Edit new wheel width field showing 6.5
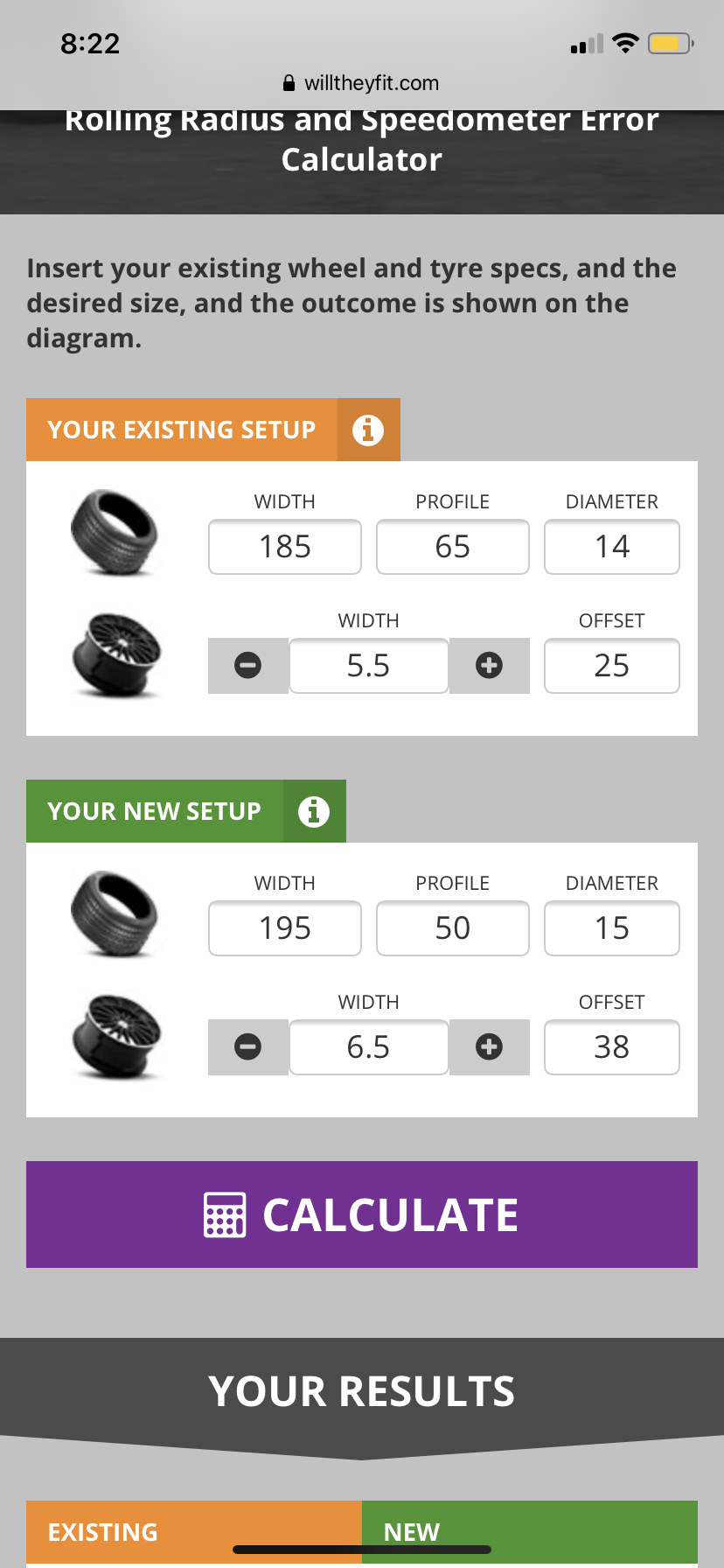This screenshot has width=724, height=1568. (369, 1047)
